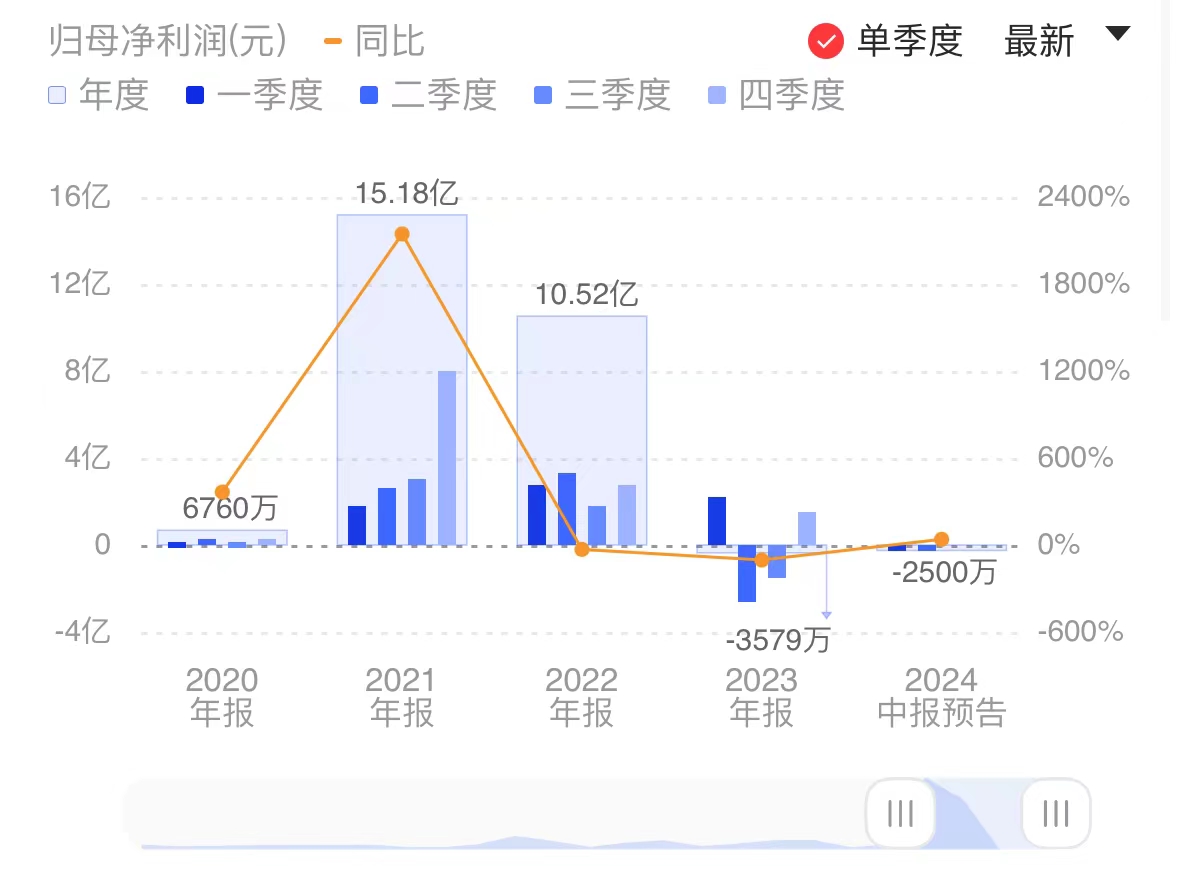This screenshot has width=1179, height=886.
Task: Select the 2023 年报 data point
Action: [762, 560]
